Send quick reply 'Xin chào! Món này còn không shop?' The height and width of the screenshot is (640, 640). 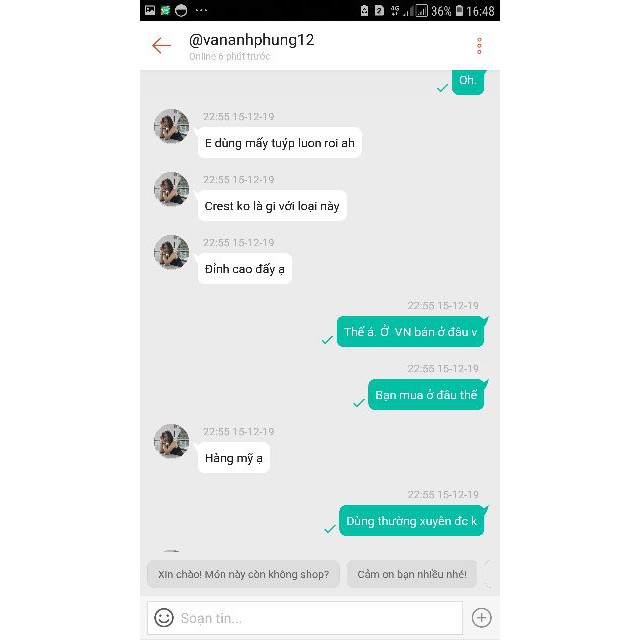pos(241,575)
